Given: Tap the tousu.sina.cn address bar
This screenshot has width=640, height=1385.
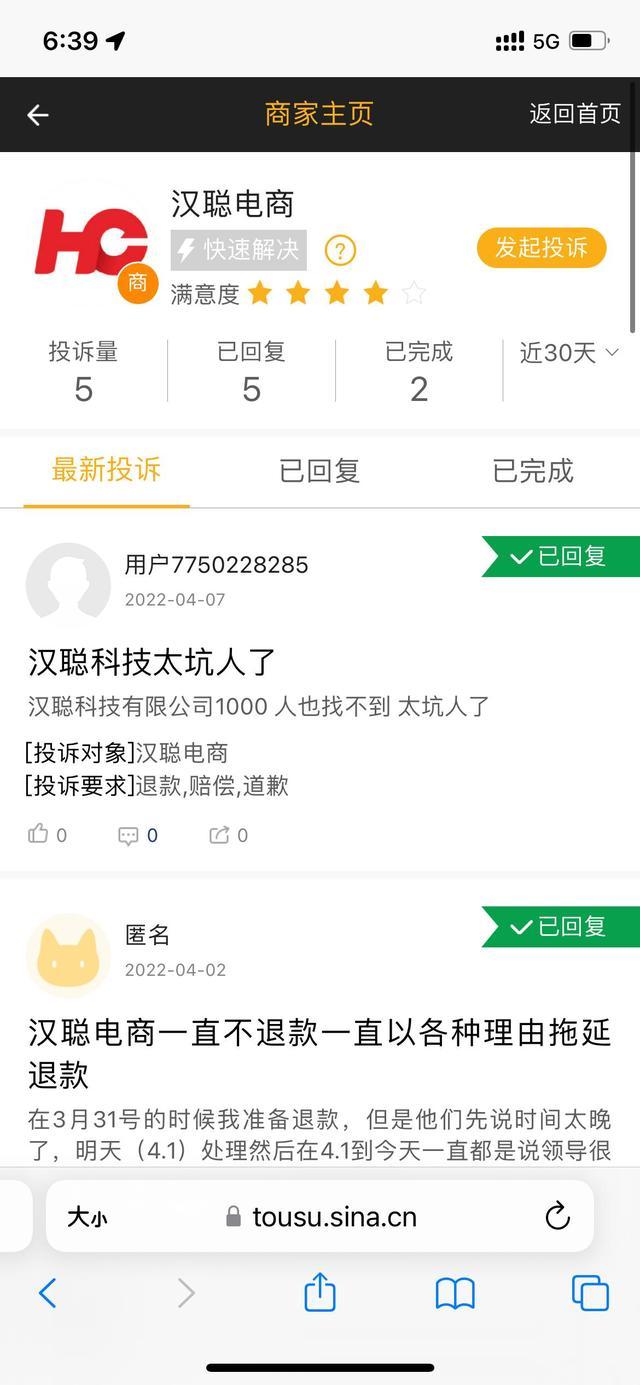Looking at the screenshot, I should [334, 1216].
